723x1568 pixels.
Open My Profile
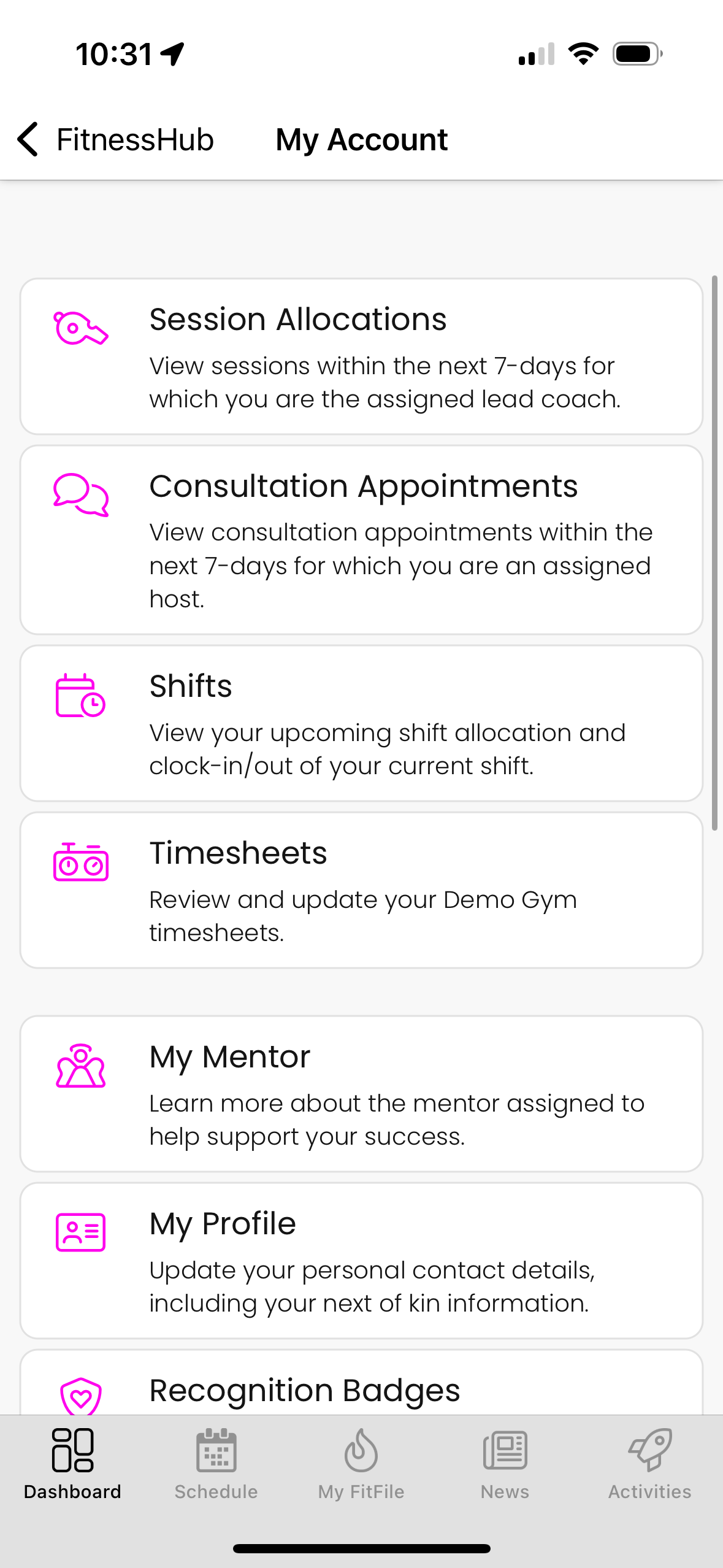[x=361, y=1261]
